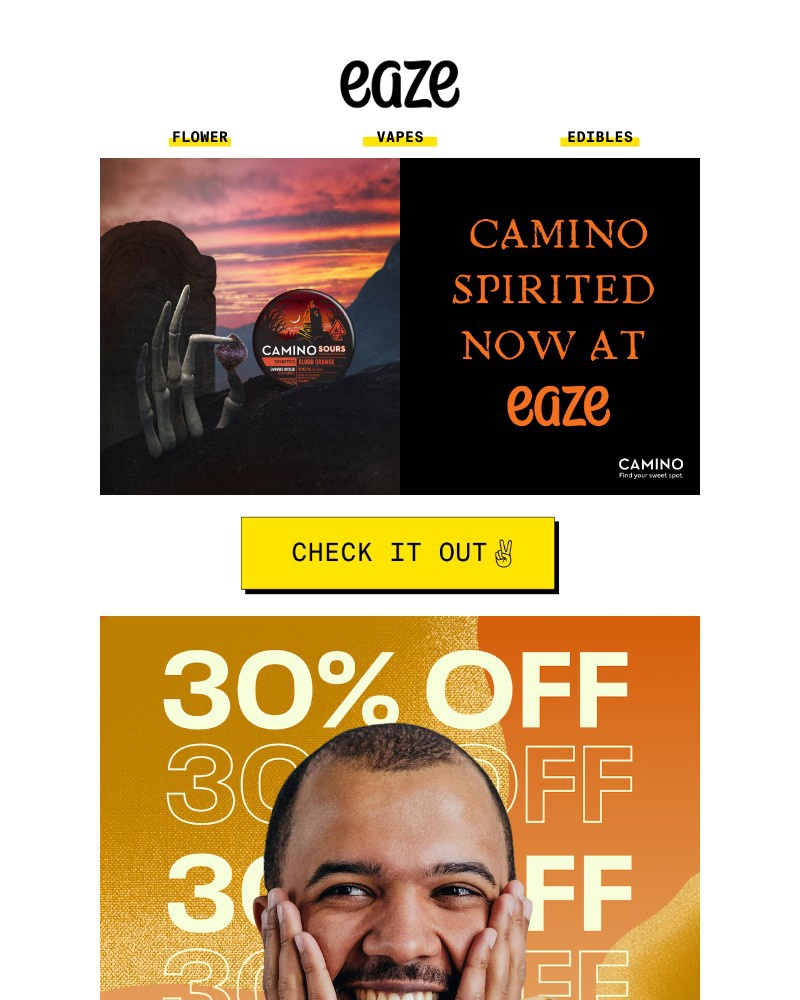The image size is (800, 1000).
Task: Open the Camino Spirited banner
Action: pyautogui.click(x=400, y=326)
